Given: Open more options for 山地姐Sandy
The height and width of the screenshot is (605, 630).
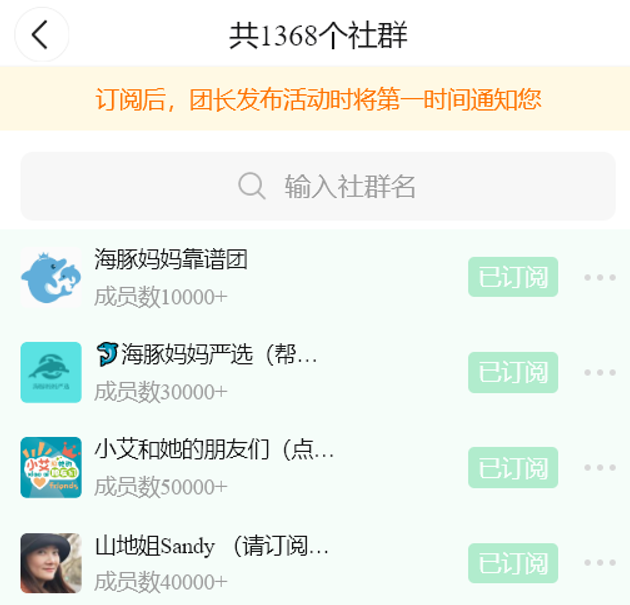Looking at the screenshot, I should (x=599, y=563).
